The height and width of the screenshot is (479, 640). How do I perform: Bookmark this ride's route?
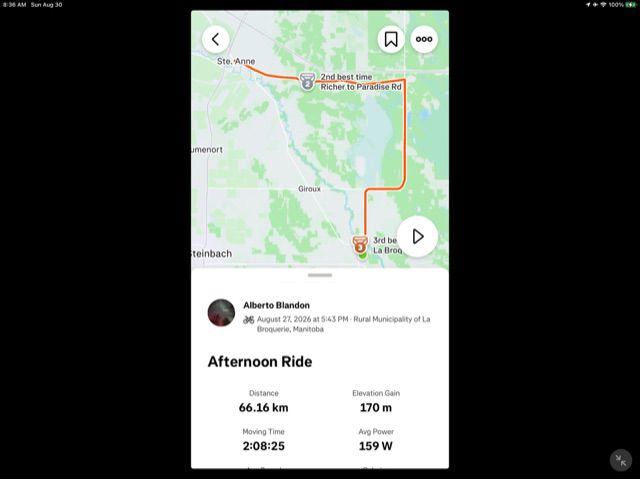391,40
